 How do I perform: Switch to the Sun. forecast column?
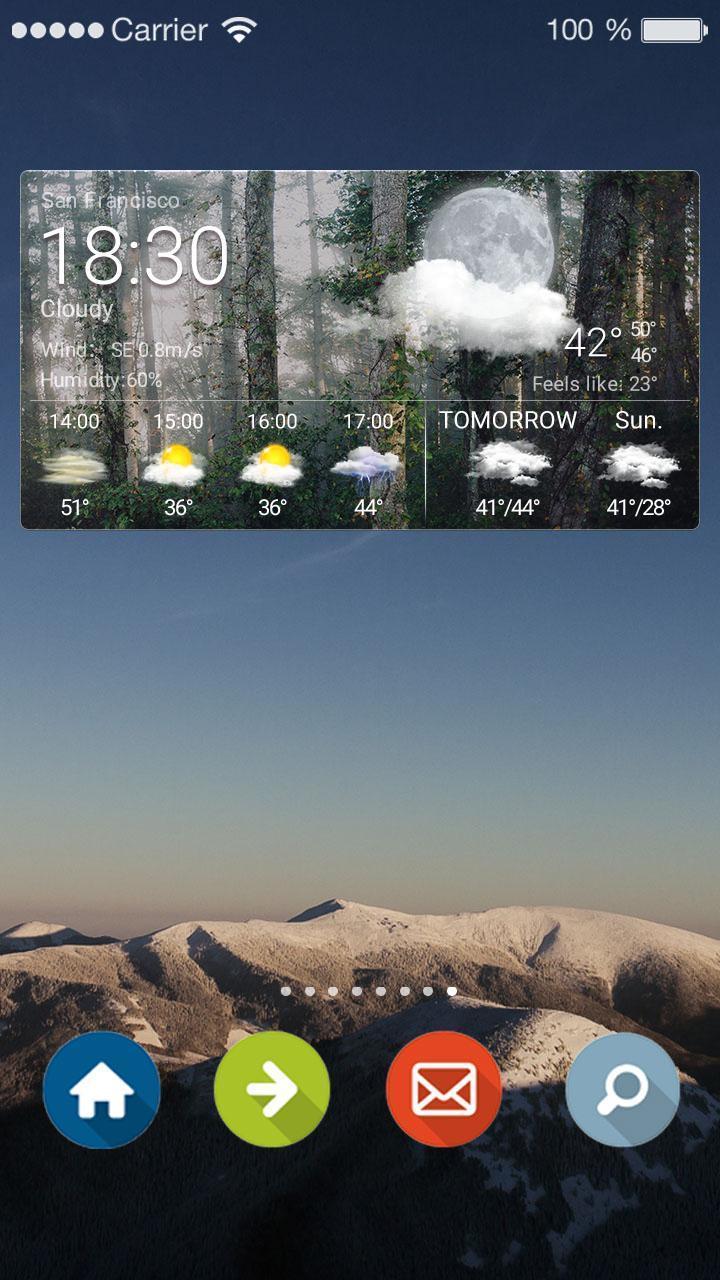(638, 421)
